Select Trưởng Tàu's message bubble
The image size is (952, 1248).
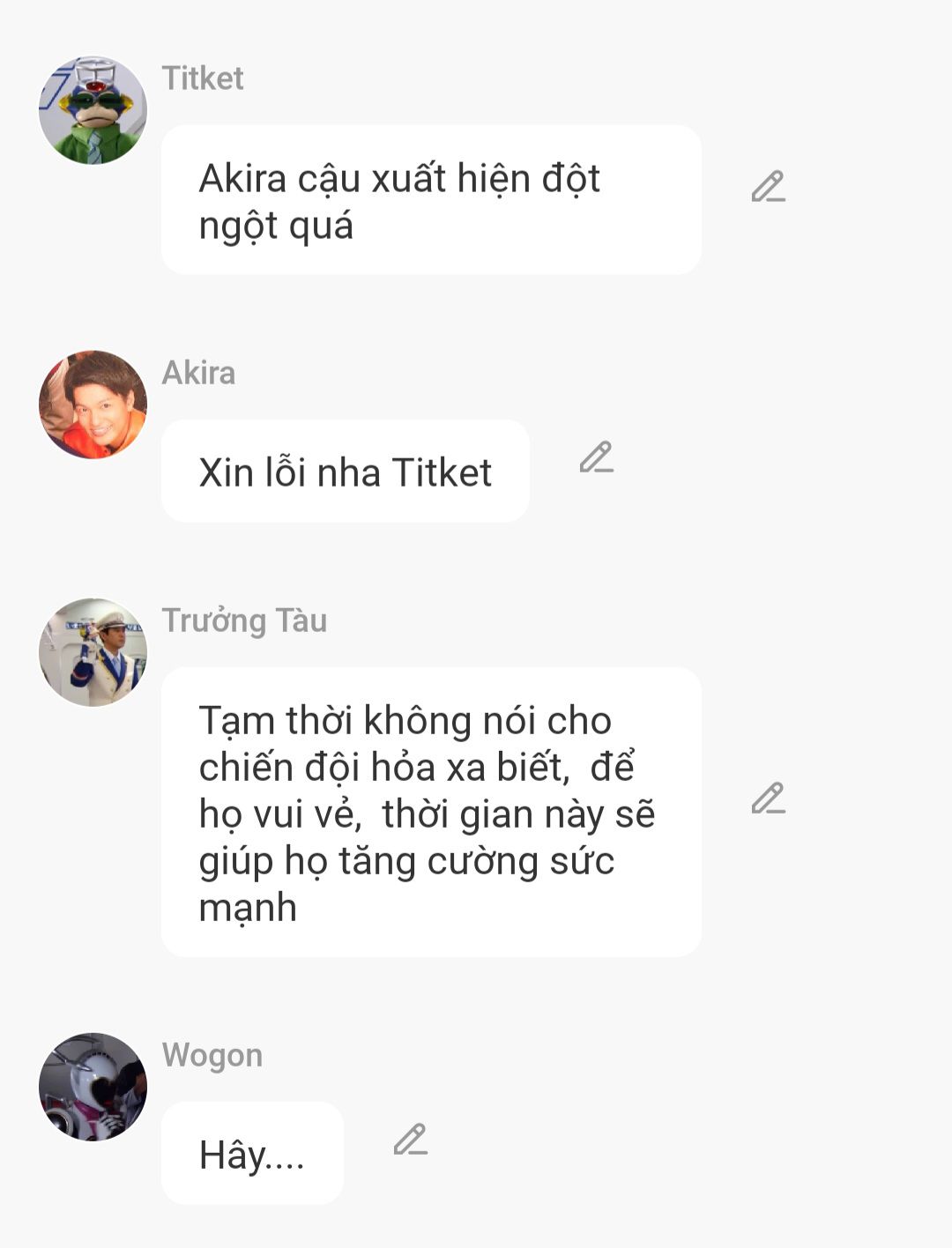coord(430,812)
